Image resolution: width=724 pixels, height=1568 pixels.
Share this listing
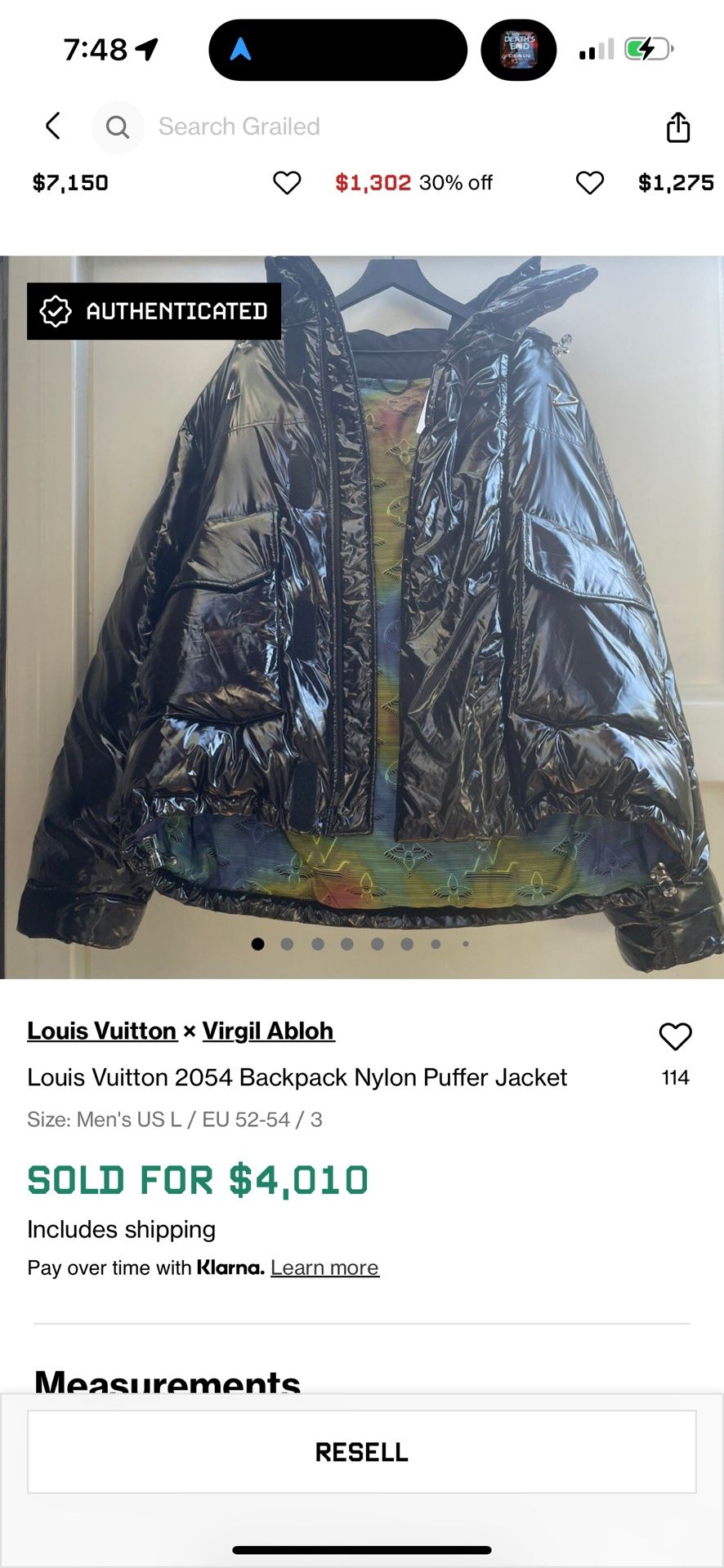pos(677,127)
